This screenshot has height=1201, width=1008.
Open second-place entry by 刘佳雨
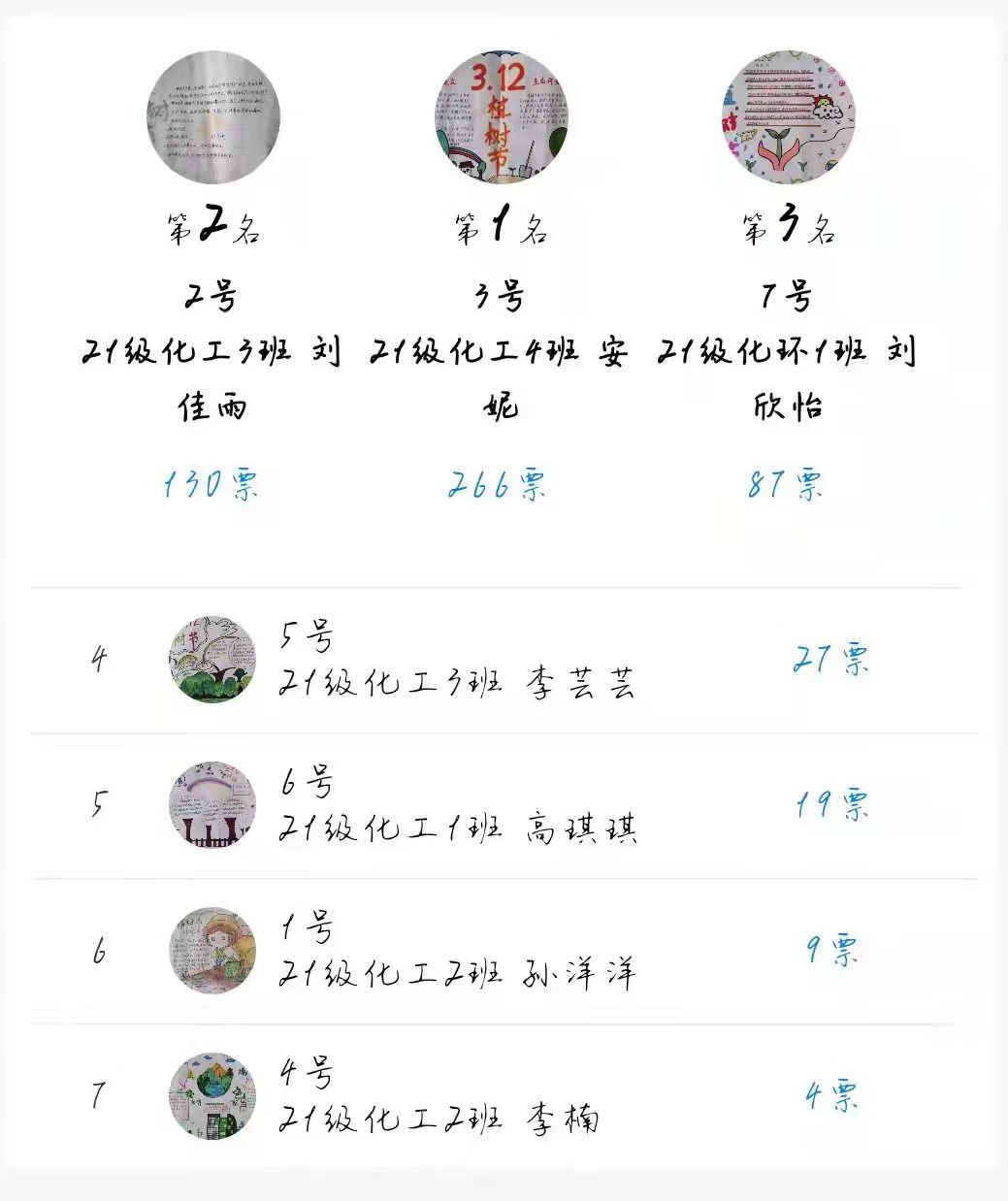tap(213, 117)
